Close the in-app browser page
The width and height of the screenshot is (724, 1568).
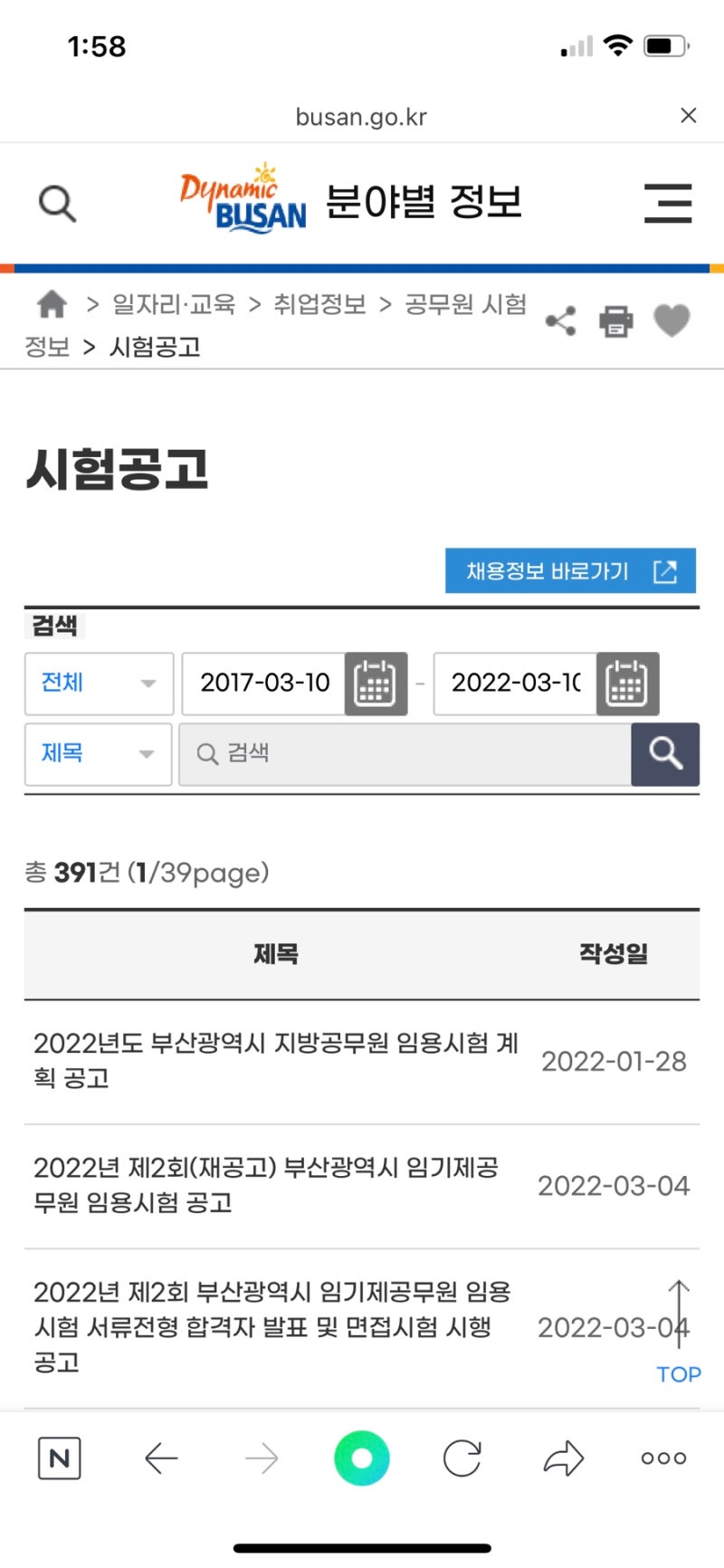pos(688,115)
